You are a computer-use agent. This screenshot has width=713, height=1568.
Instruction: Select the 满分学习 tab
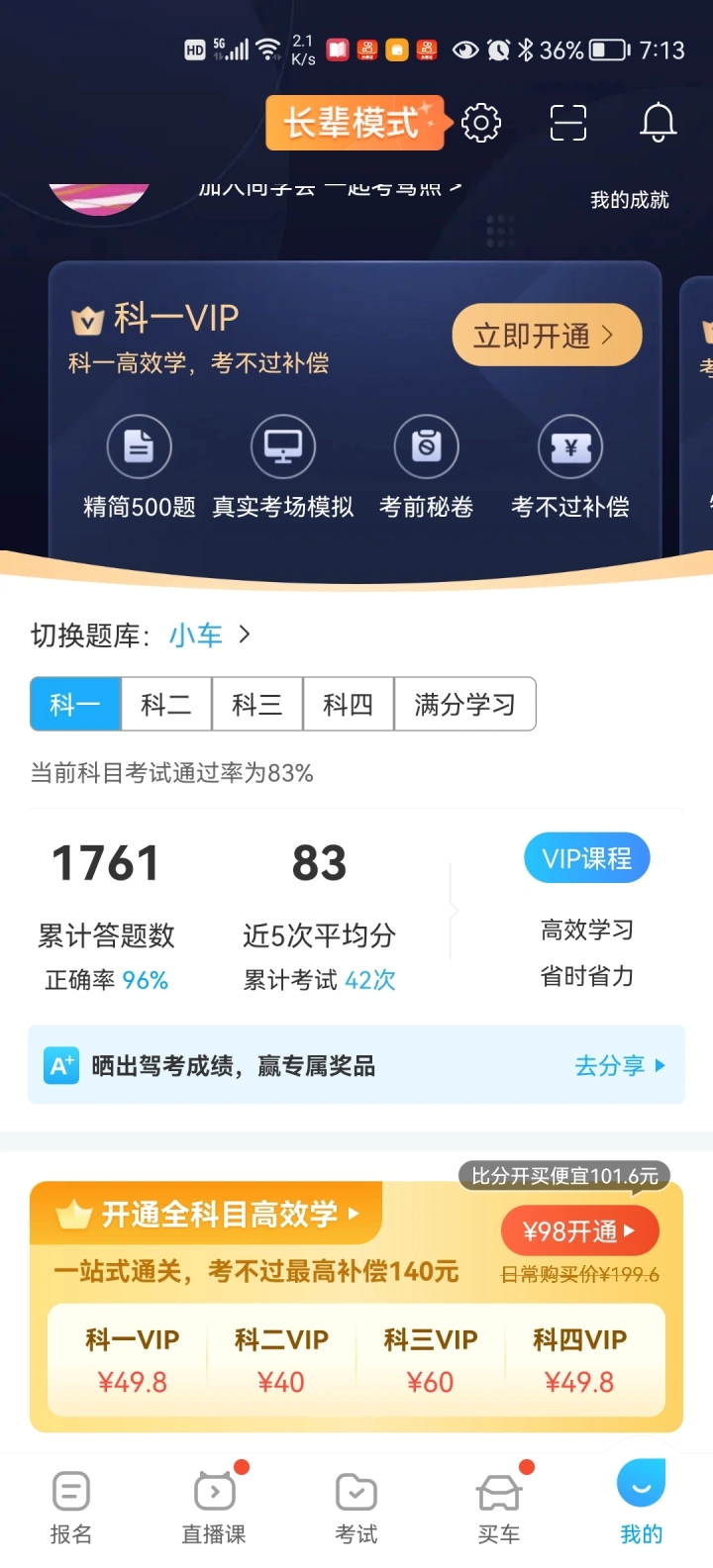(x=465, y=705)
